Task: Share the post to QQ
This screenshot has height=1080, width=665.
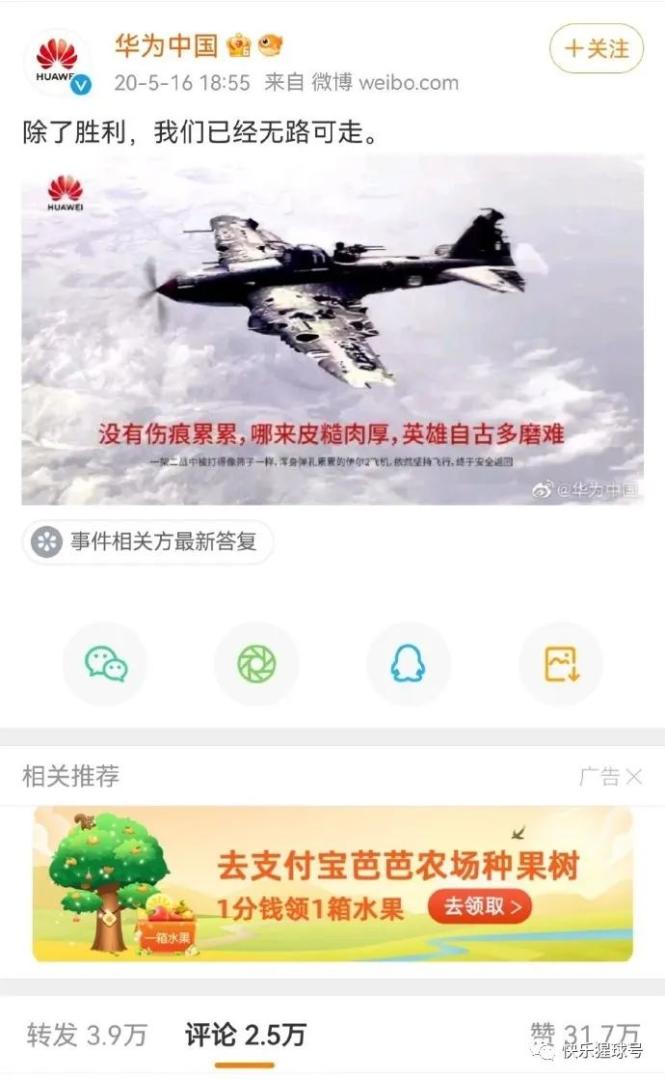Action: coord(408,664)
